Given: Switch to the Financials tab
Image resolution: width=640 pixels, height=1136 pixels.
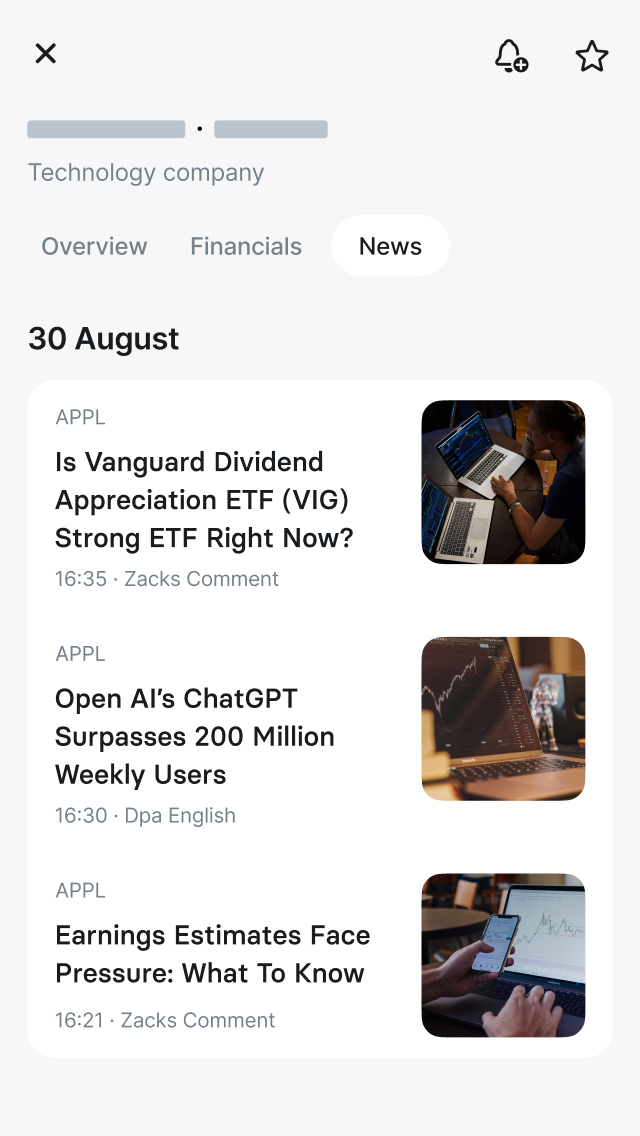Looking at the screenshot, I should (246, 246).
